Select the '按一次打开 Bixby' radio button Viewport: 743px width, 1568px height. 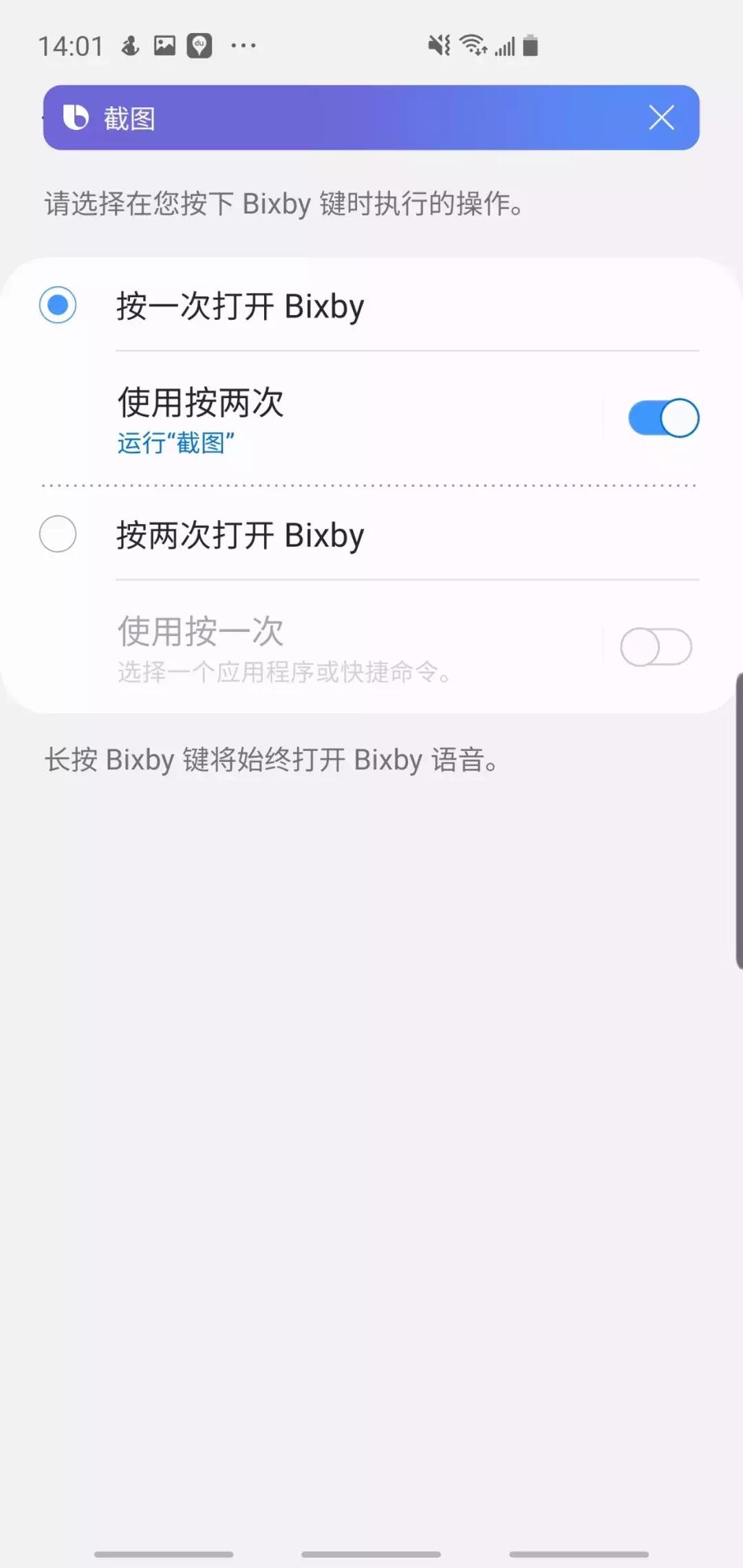58,303
